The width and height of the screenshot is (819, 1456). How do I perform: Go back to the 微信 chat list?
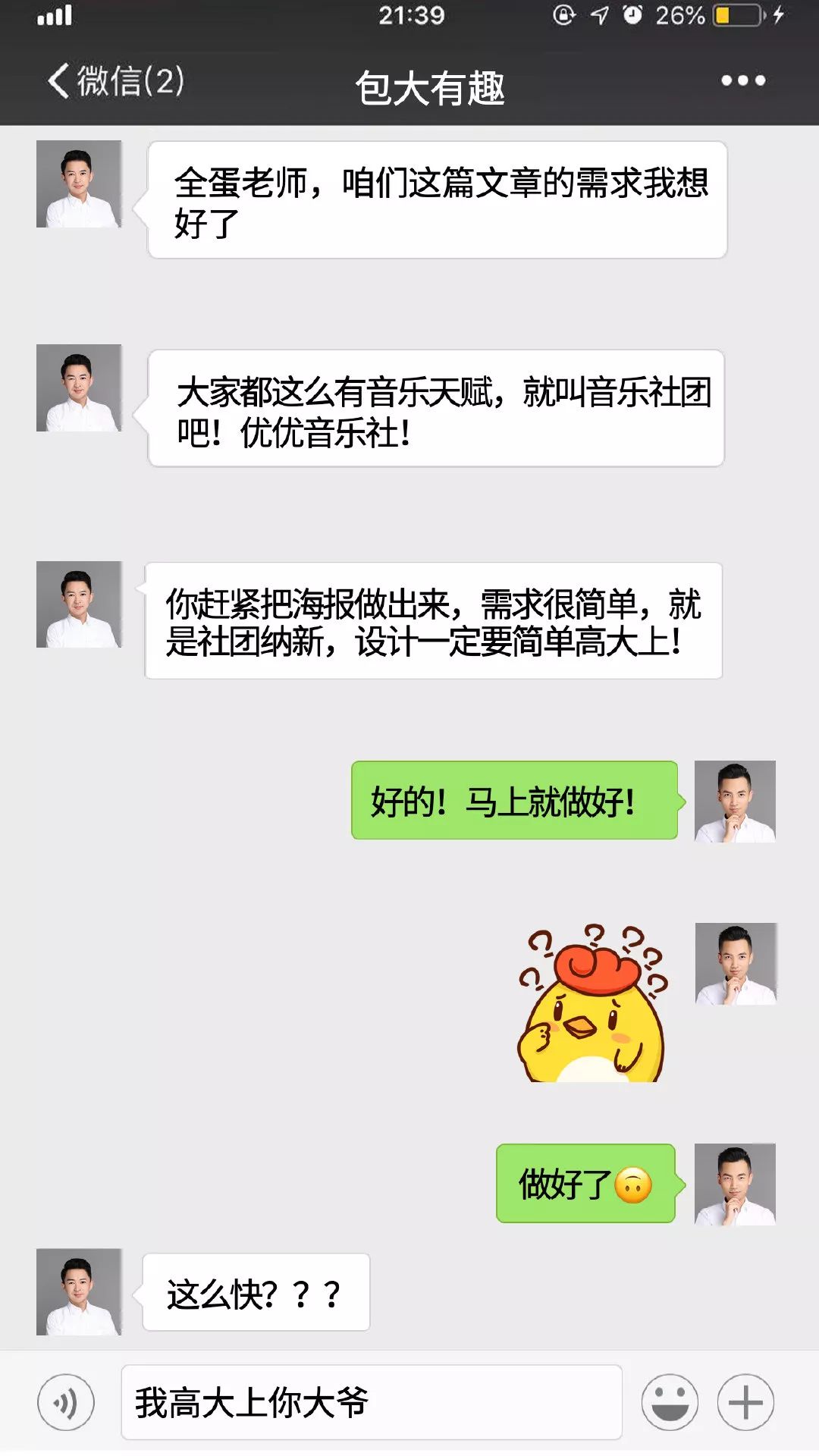[x=114, y=81]
